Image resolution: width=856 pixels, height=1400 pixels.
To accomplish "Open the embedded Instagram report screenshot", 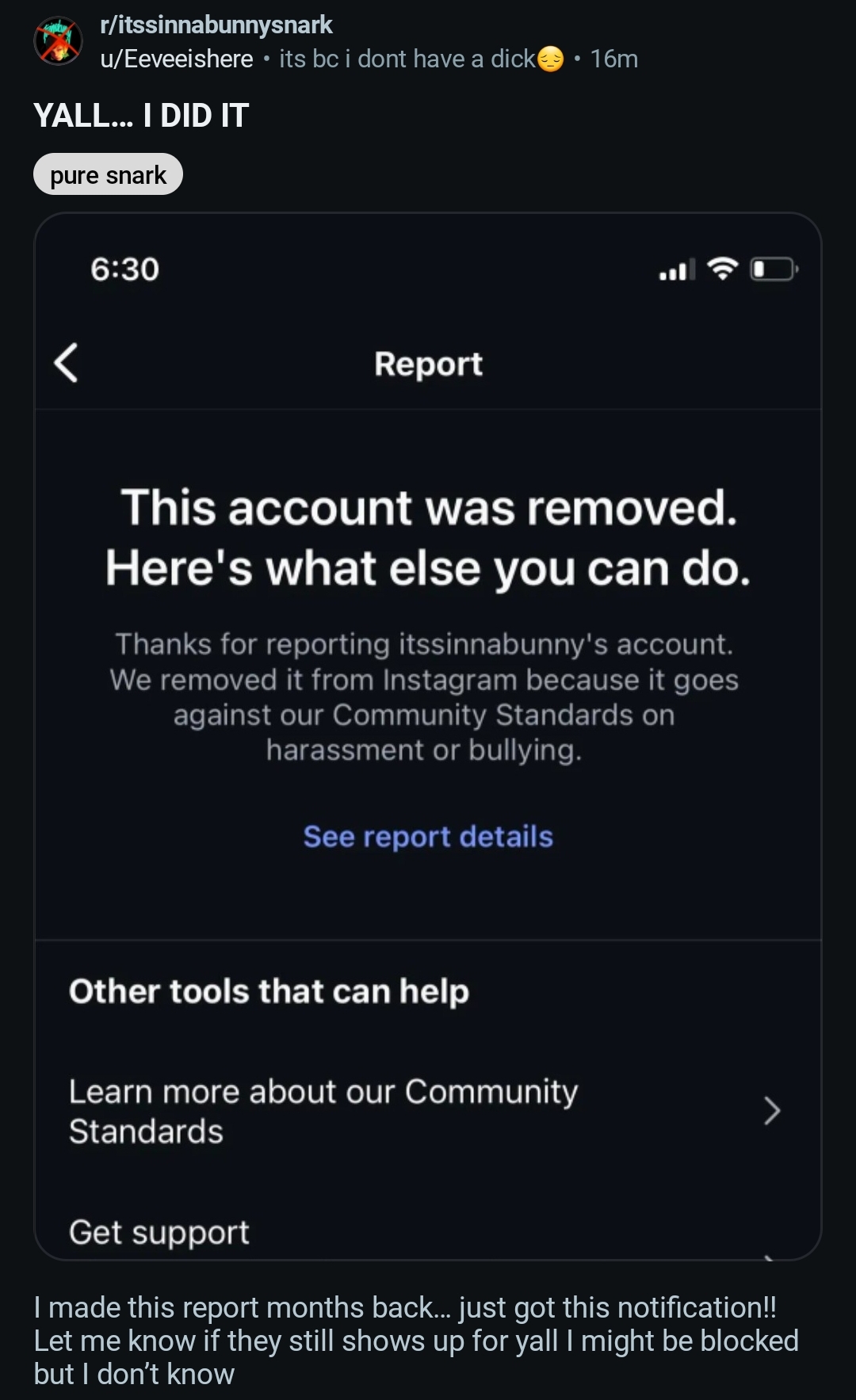I will coord(428,736).
